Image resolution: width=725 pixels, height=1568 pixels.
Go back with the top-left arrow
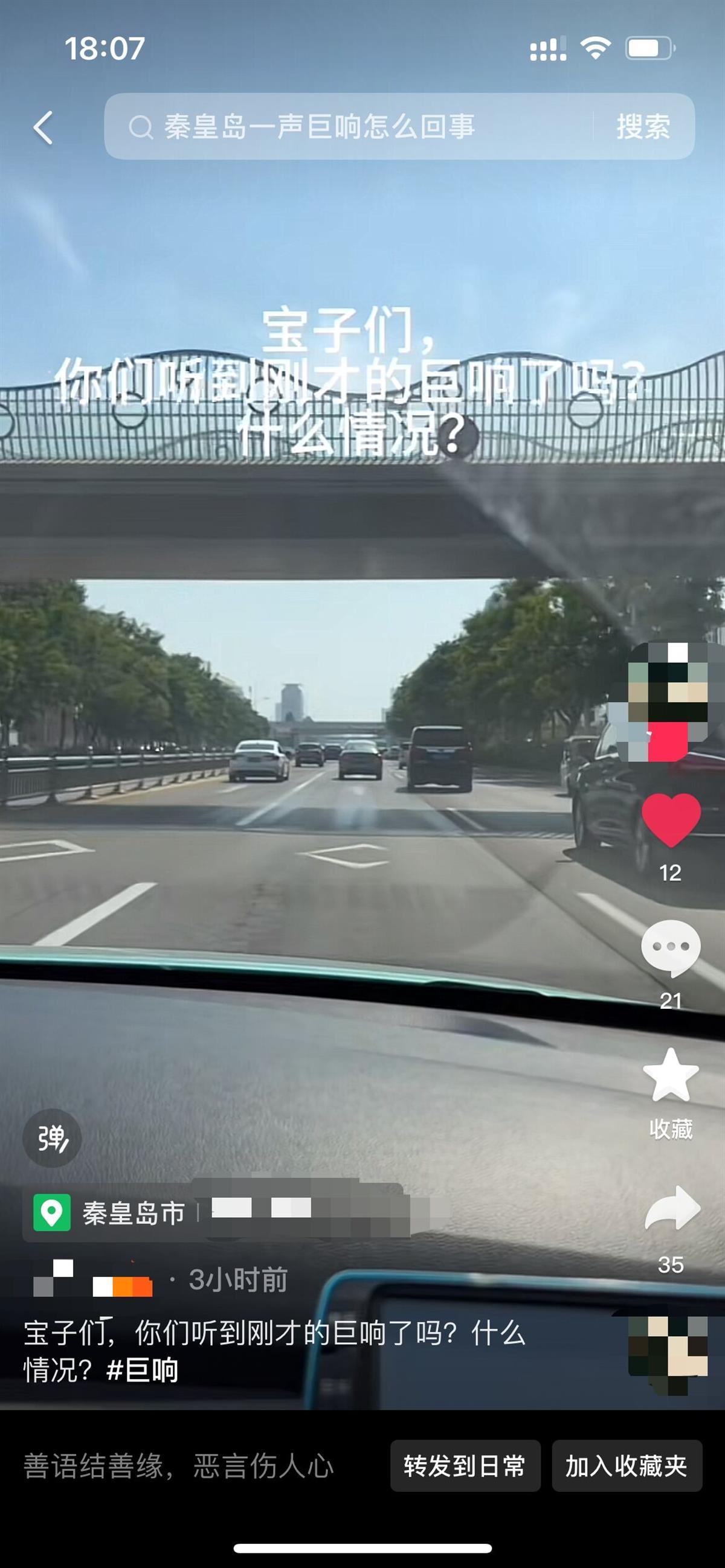pyautogui.click(x=43, y=127)
